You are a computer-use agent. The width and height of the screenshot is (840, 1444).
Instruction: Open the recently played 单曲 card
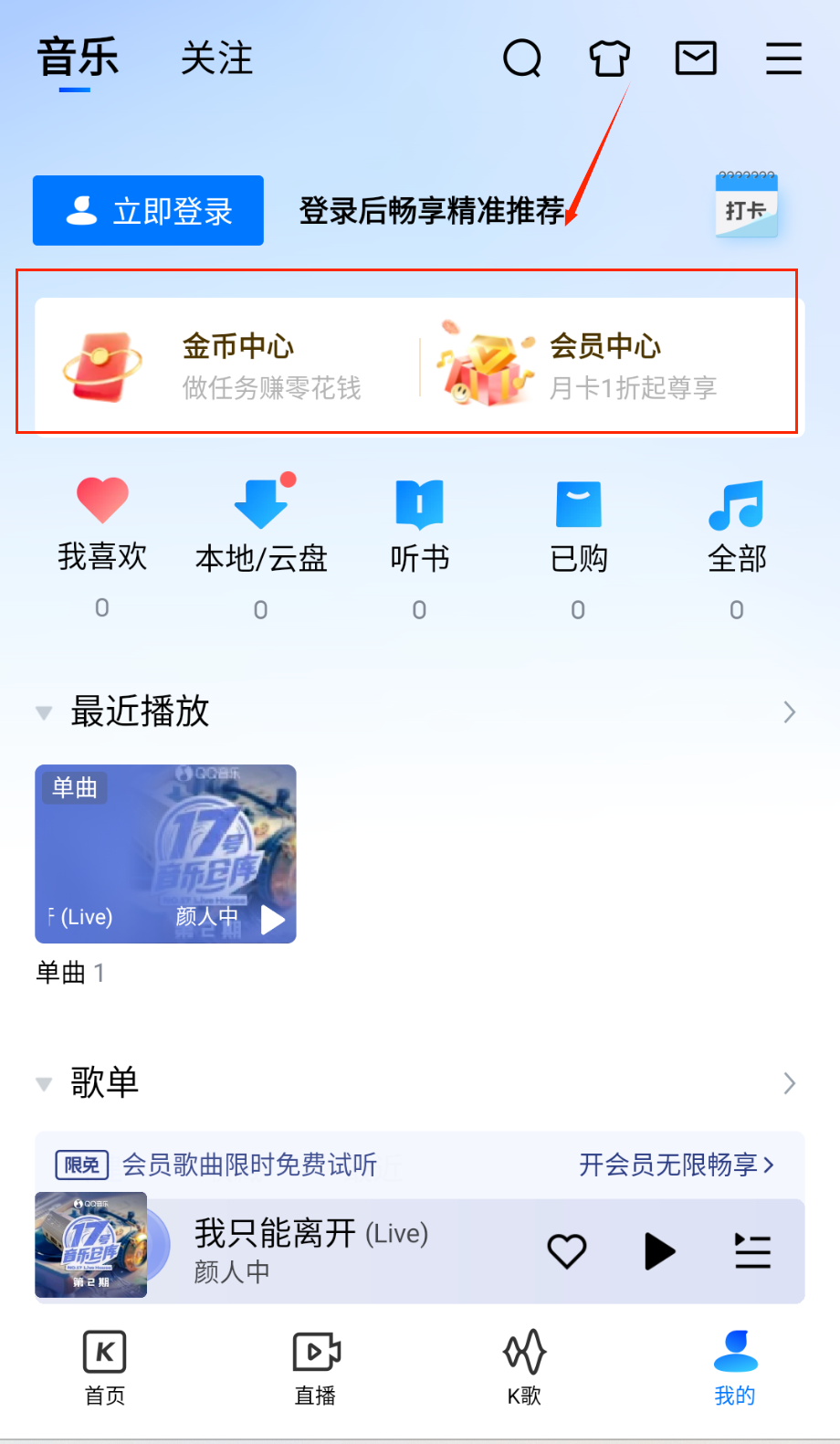point(165,854)
